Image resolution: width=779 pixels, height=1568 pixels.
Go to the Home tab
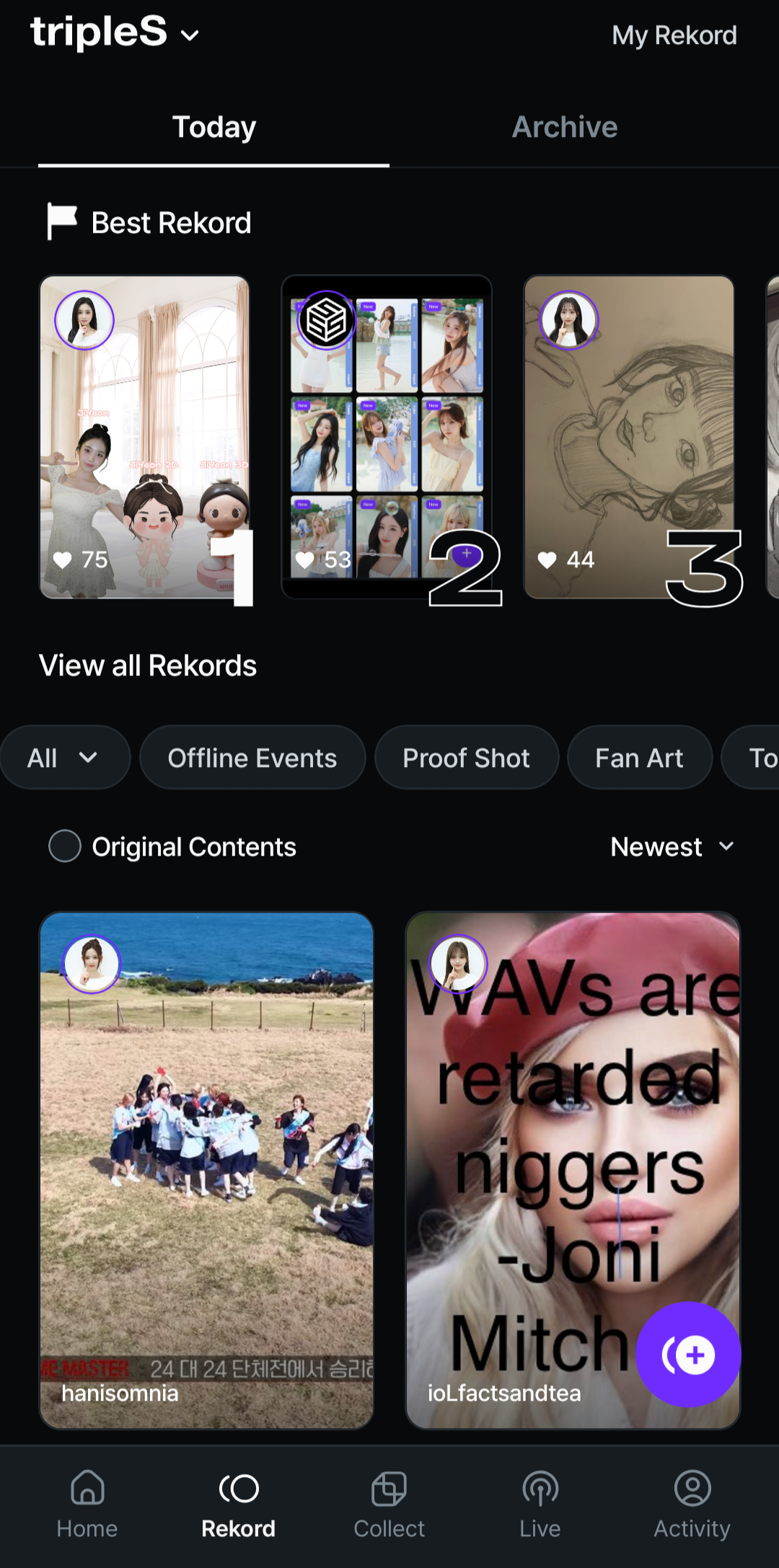[x=87, y=1505]
